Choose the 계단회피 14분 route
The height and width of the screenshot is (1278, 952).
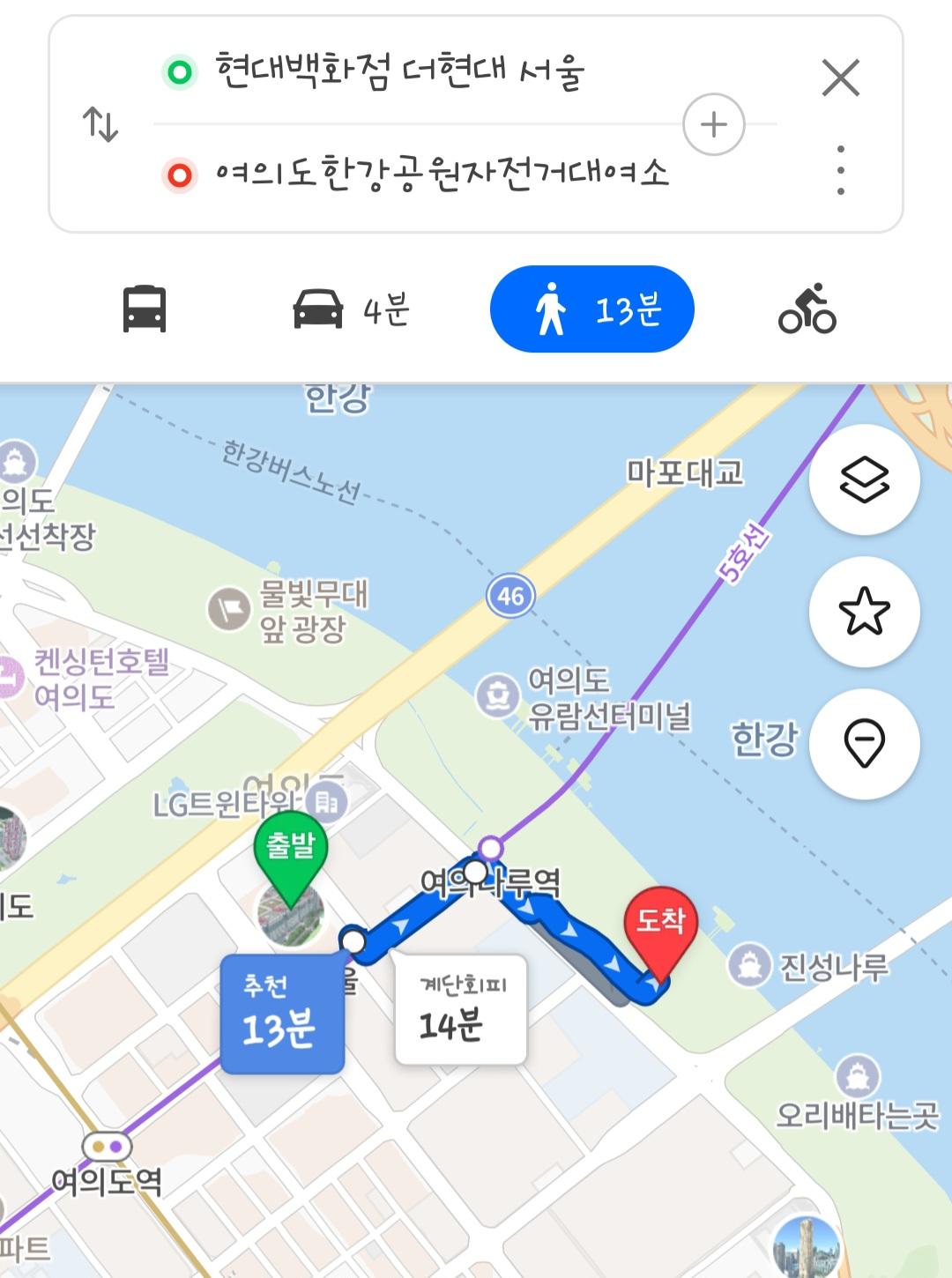tap(461, 1009)
